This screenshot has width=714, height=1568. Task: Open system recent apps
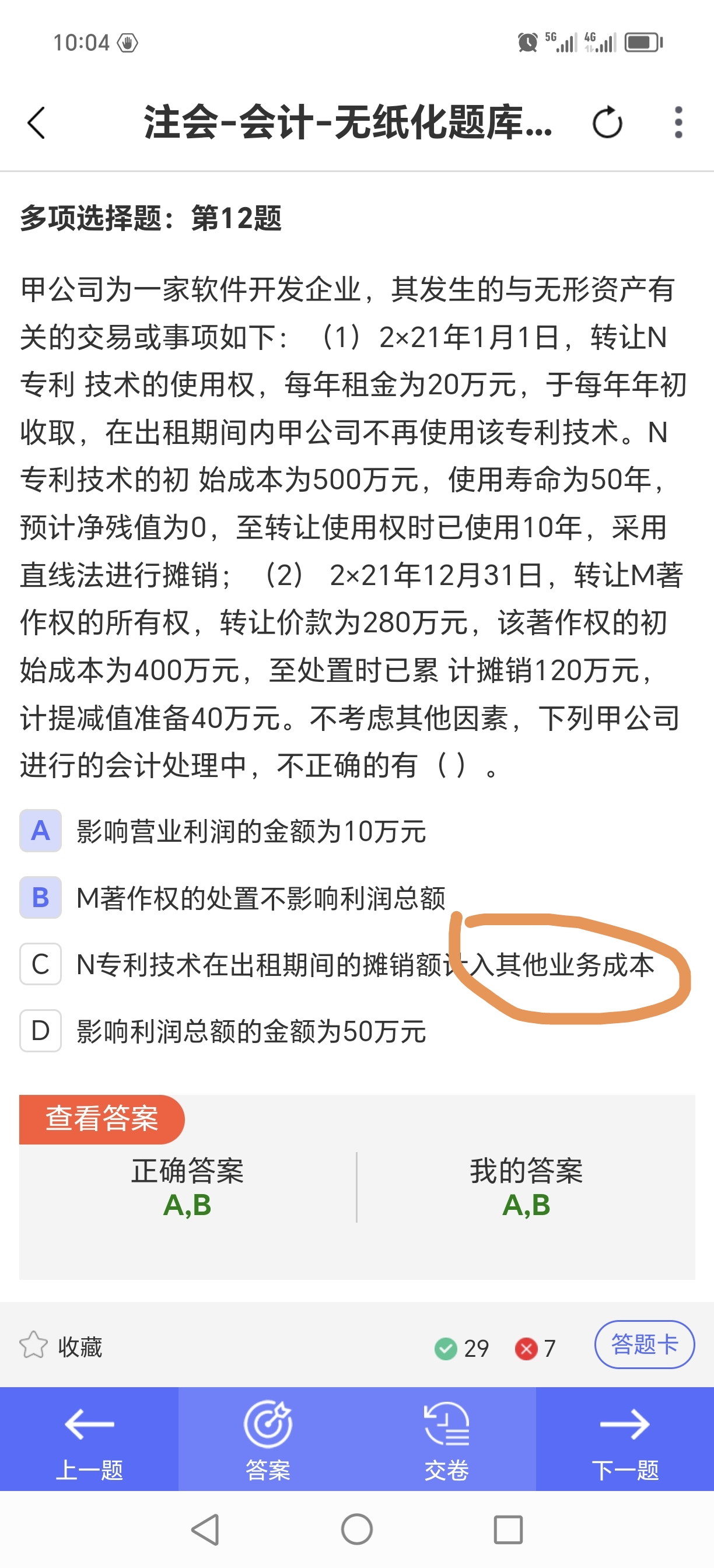508,1529
